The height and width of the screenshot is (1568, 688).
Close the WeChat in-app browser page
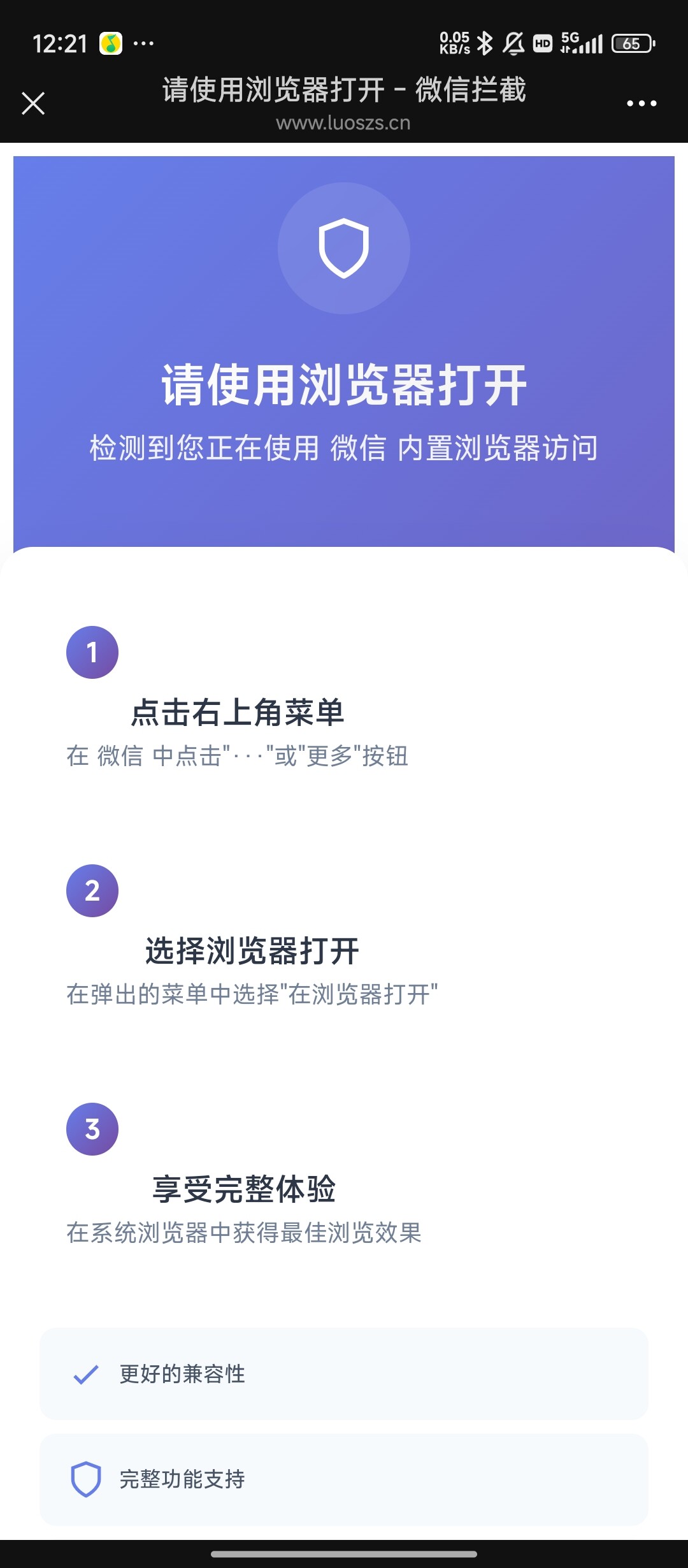[33, 103]
